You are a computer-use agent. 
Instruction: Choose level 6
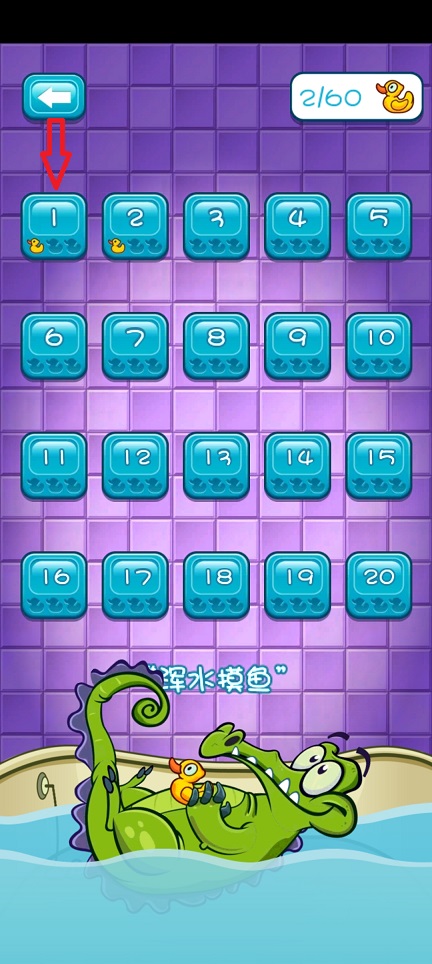54,346
